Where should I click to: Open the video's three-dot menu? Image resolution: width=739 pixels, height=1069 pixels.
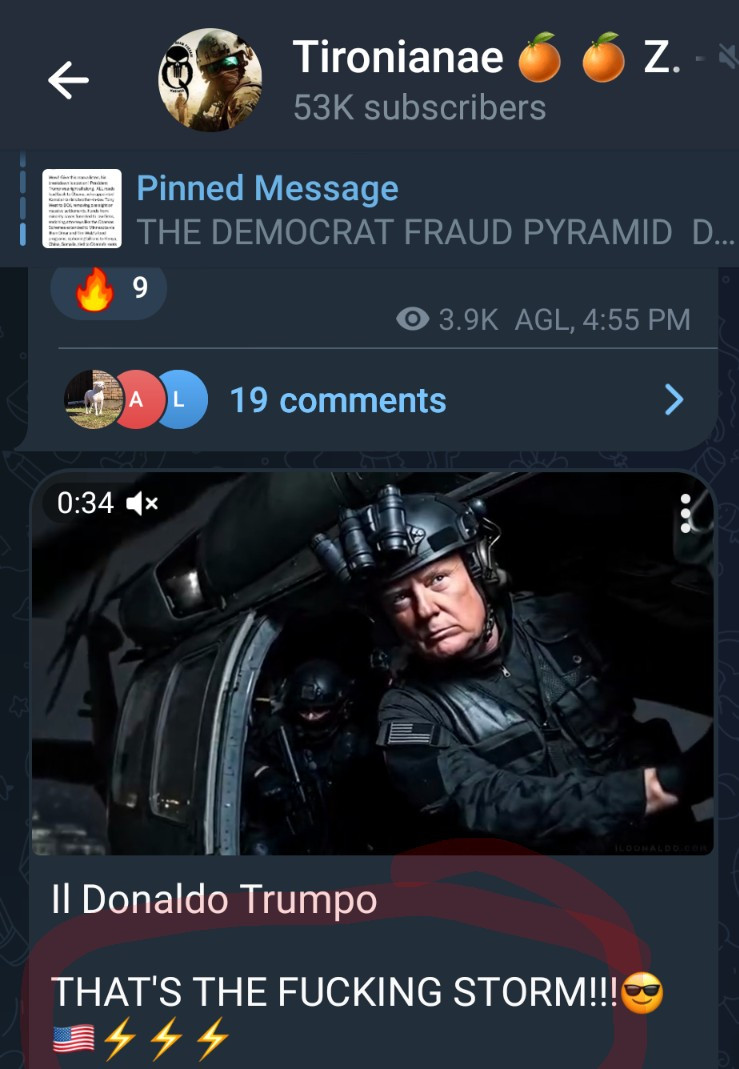coord(686,513)
